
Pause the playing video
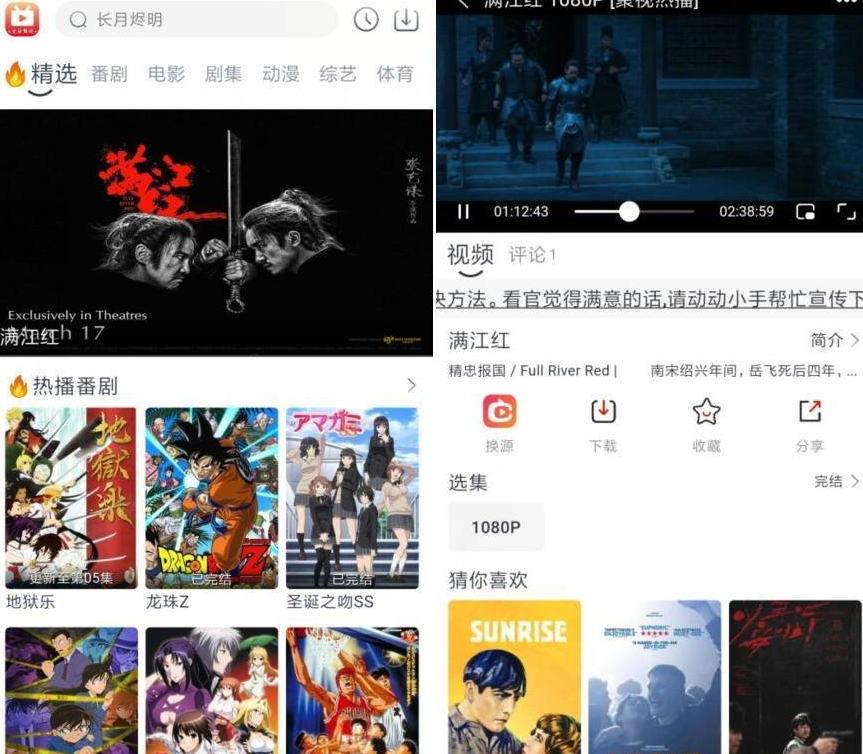(x=463, y=212)
